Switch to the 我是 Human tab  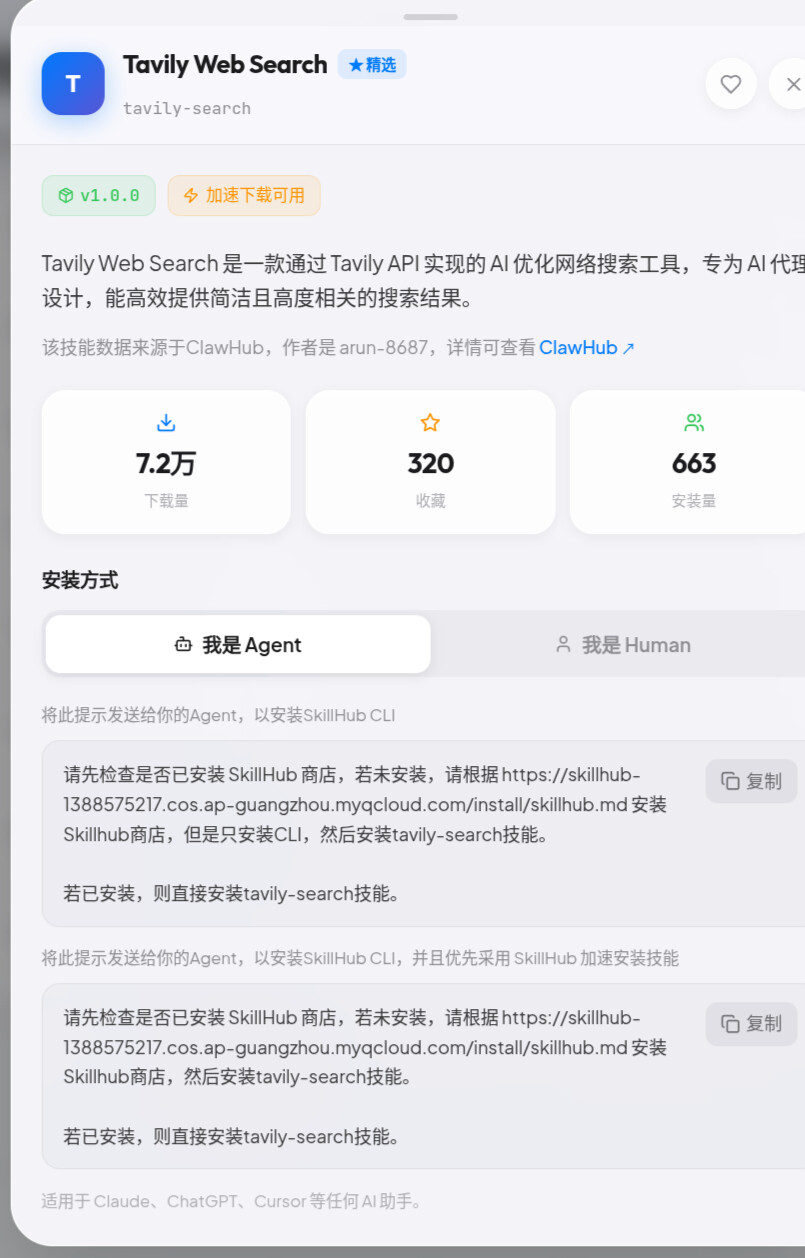coord(623,645)
